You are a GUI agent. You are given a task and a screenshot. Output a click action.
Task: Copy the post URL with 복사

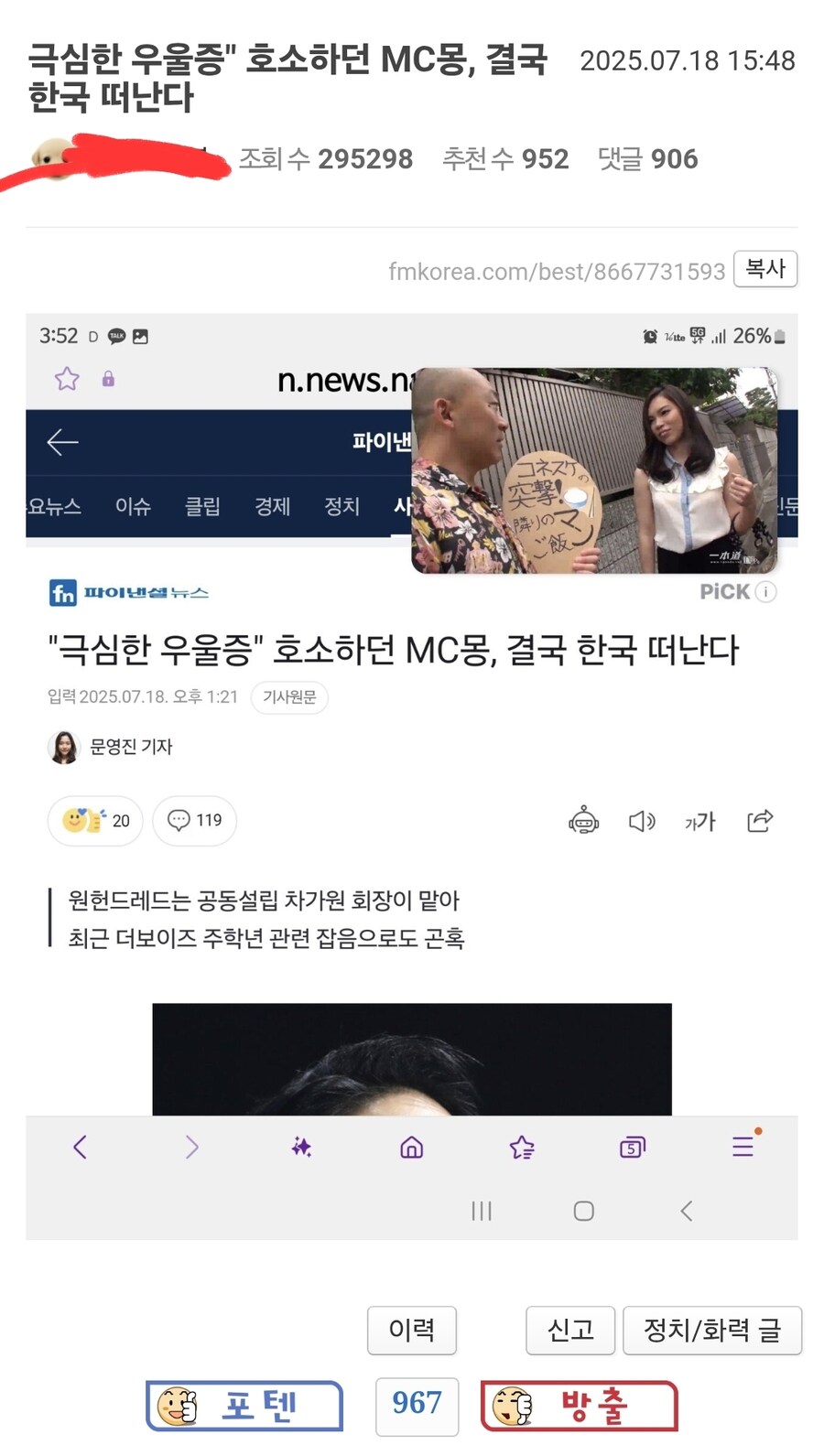(x=765, y=269)
